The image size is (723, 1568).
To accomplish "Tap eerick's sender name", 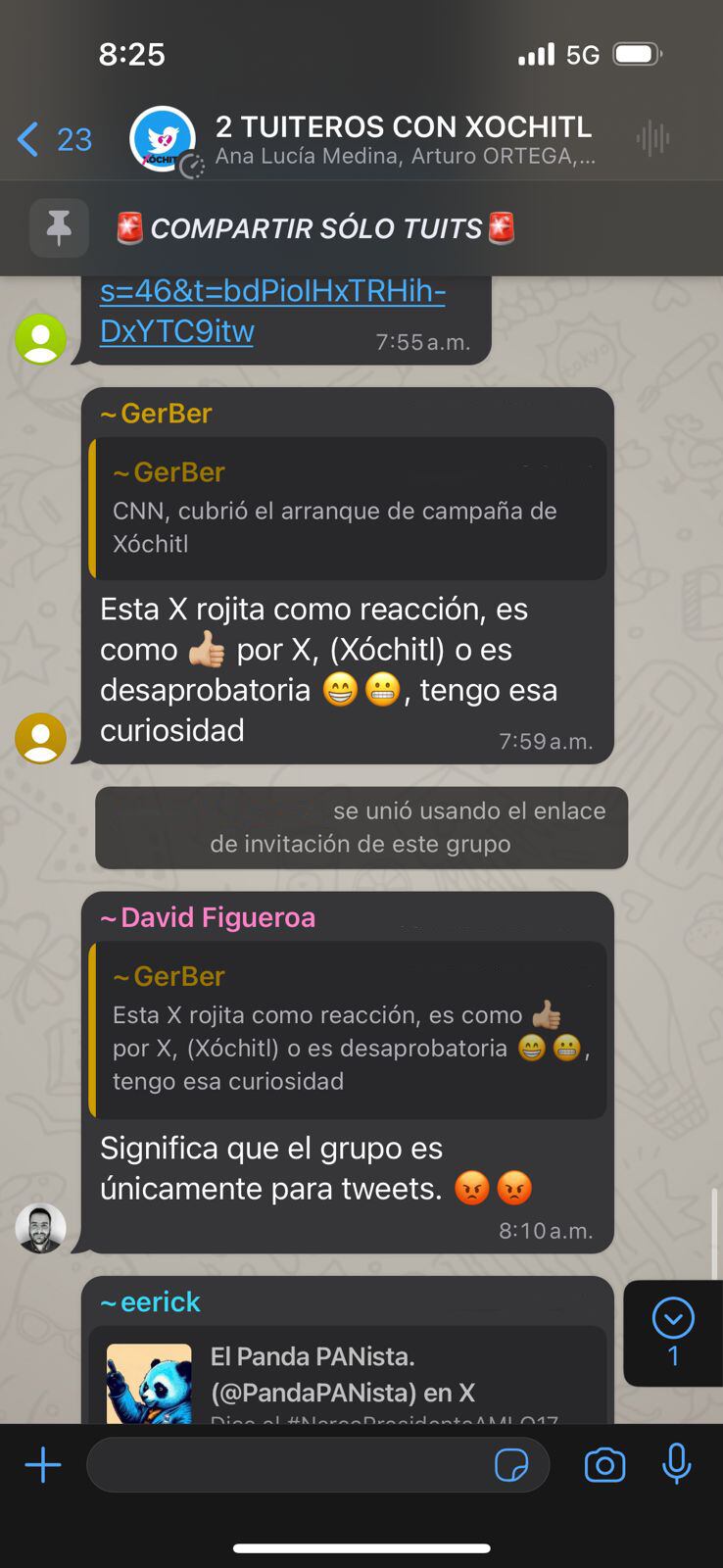I will [151, 1302].
